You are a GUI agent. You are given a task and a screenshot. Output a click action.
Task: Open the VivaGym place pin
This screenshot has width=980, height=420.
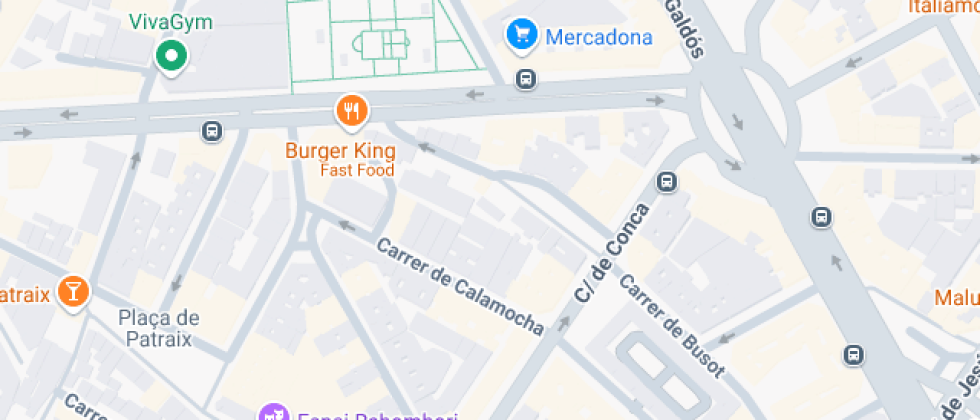tap(171, 57)
